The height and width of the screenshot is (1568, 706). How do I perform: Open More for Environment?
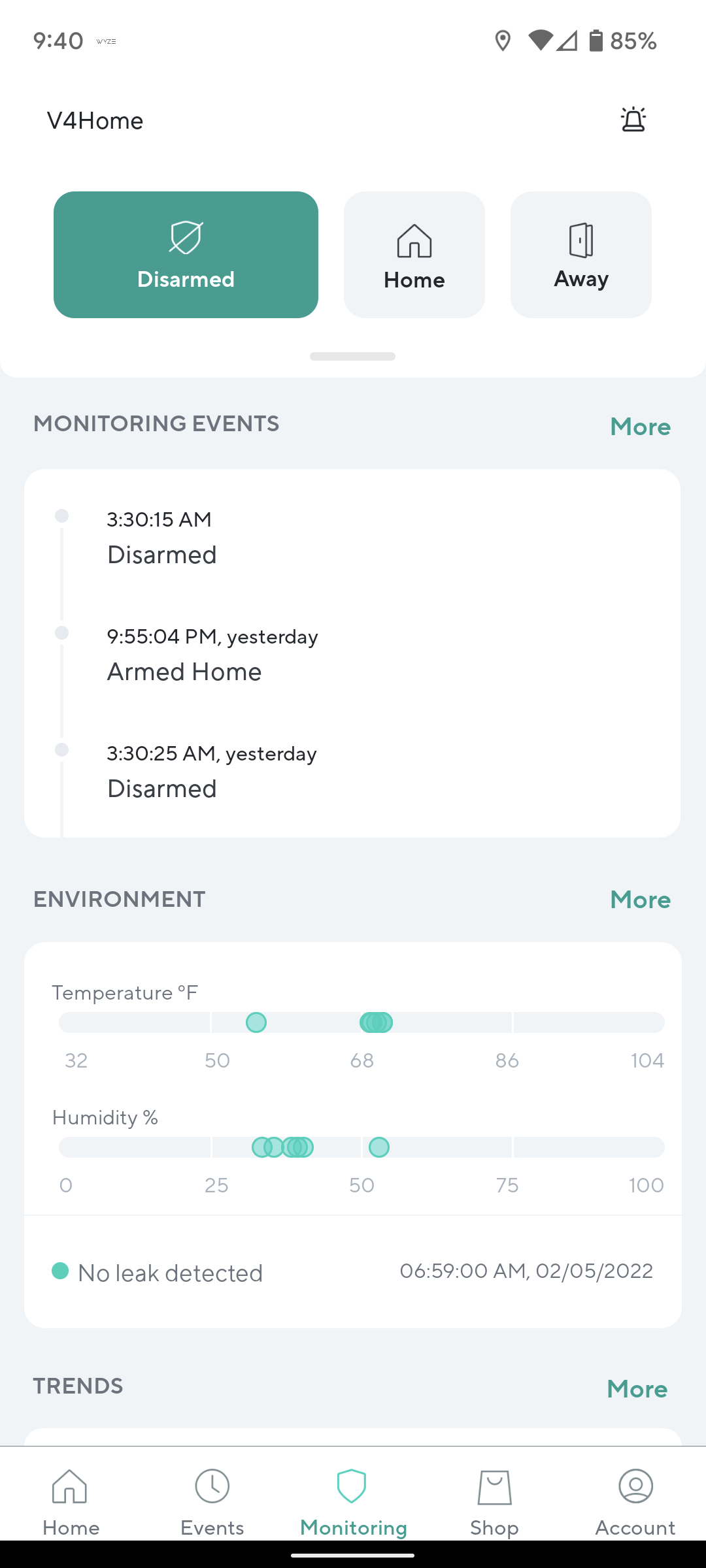click(640, 900)
